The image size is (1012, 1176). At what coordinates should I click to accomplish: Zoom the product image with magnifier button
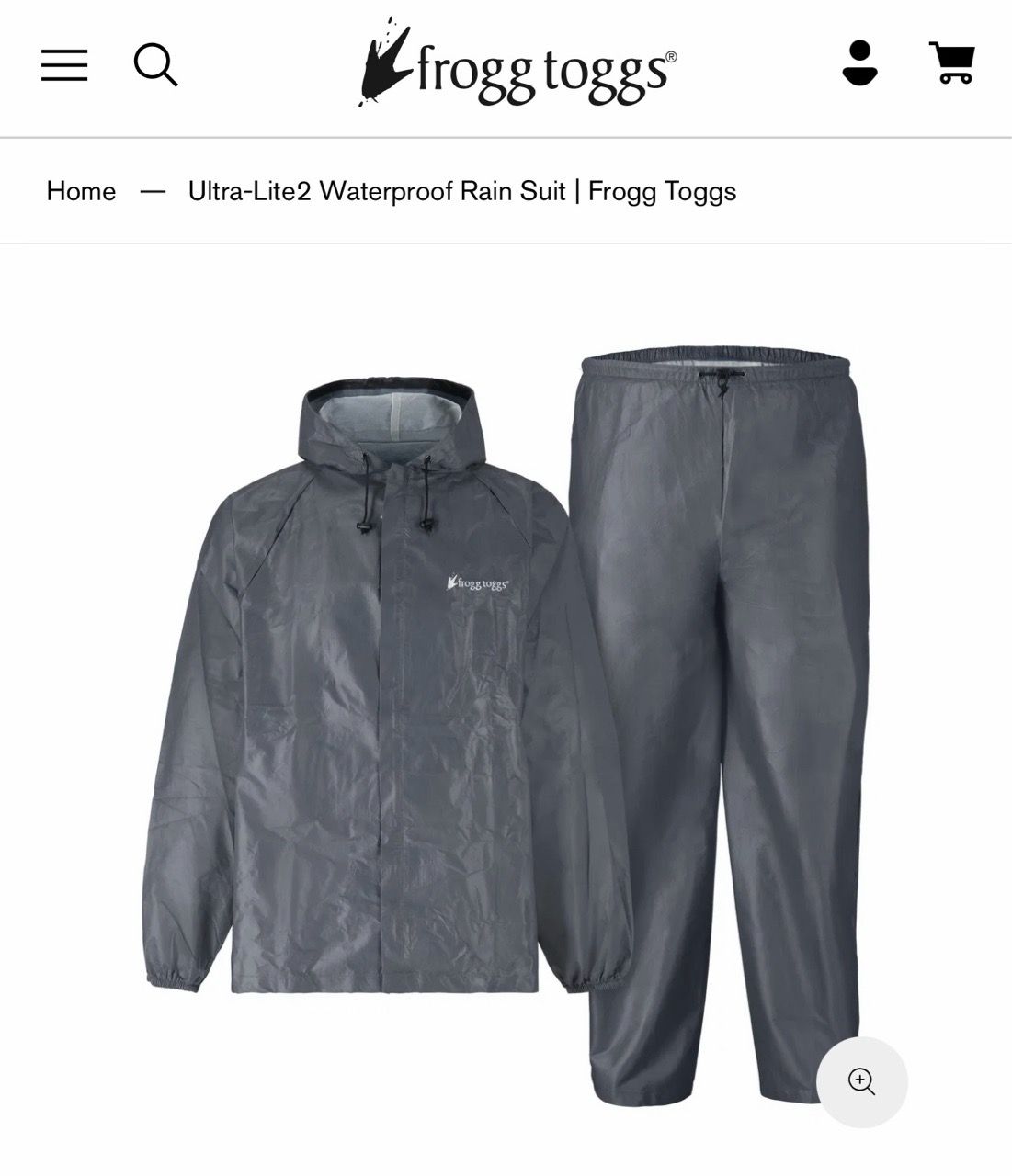(x=862, y=1081)
